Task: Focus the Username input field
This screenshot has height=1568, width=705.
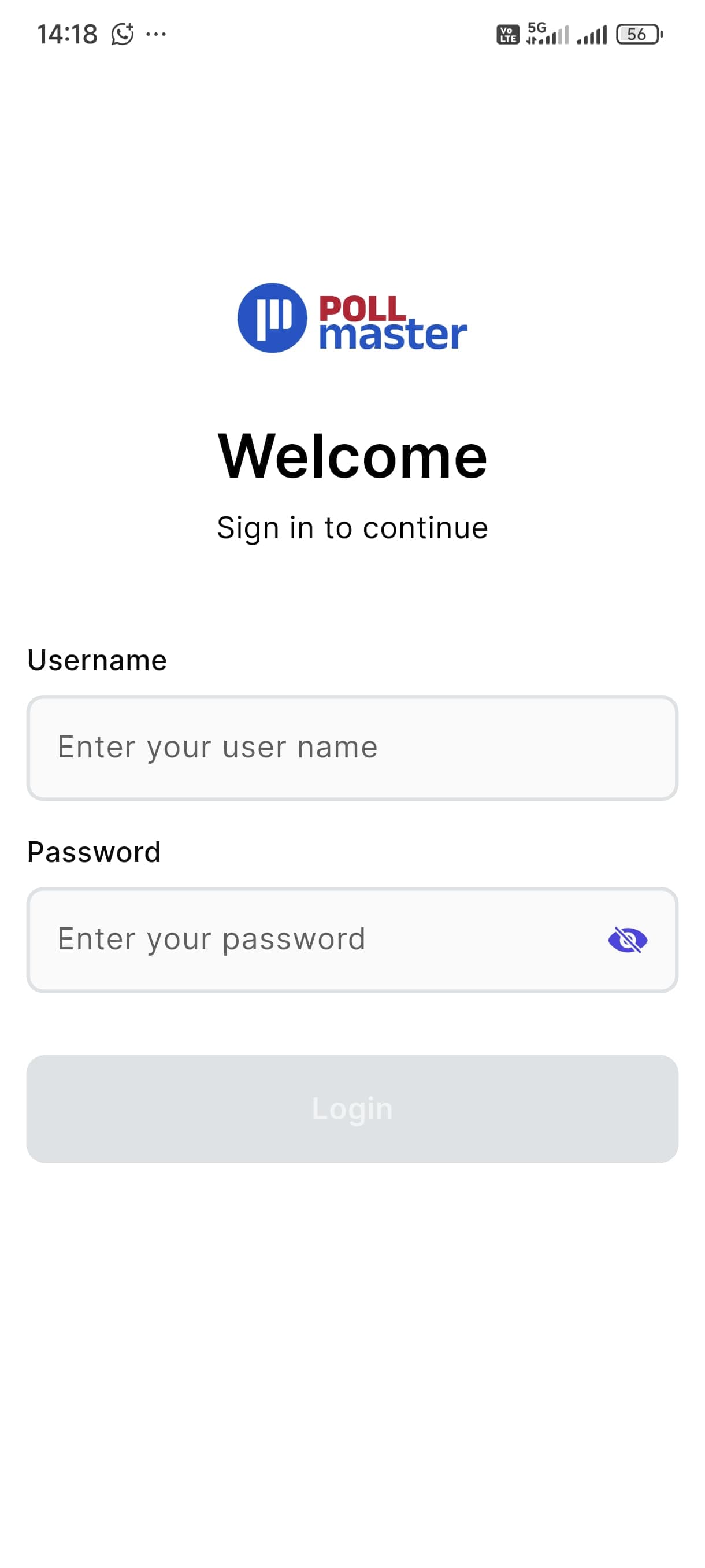Action: click(351, 748)
